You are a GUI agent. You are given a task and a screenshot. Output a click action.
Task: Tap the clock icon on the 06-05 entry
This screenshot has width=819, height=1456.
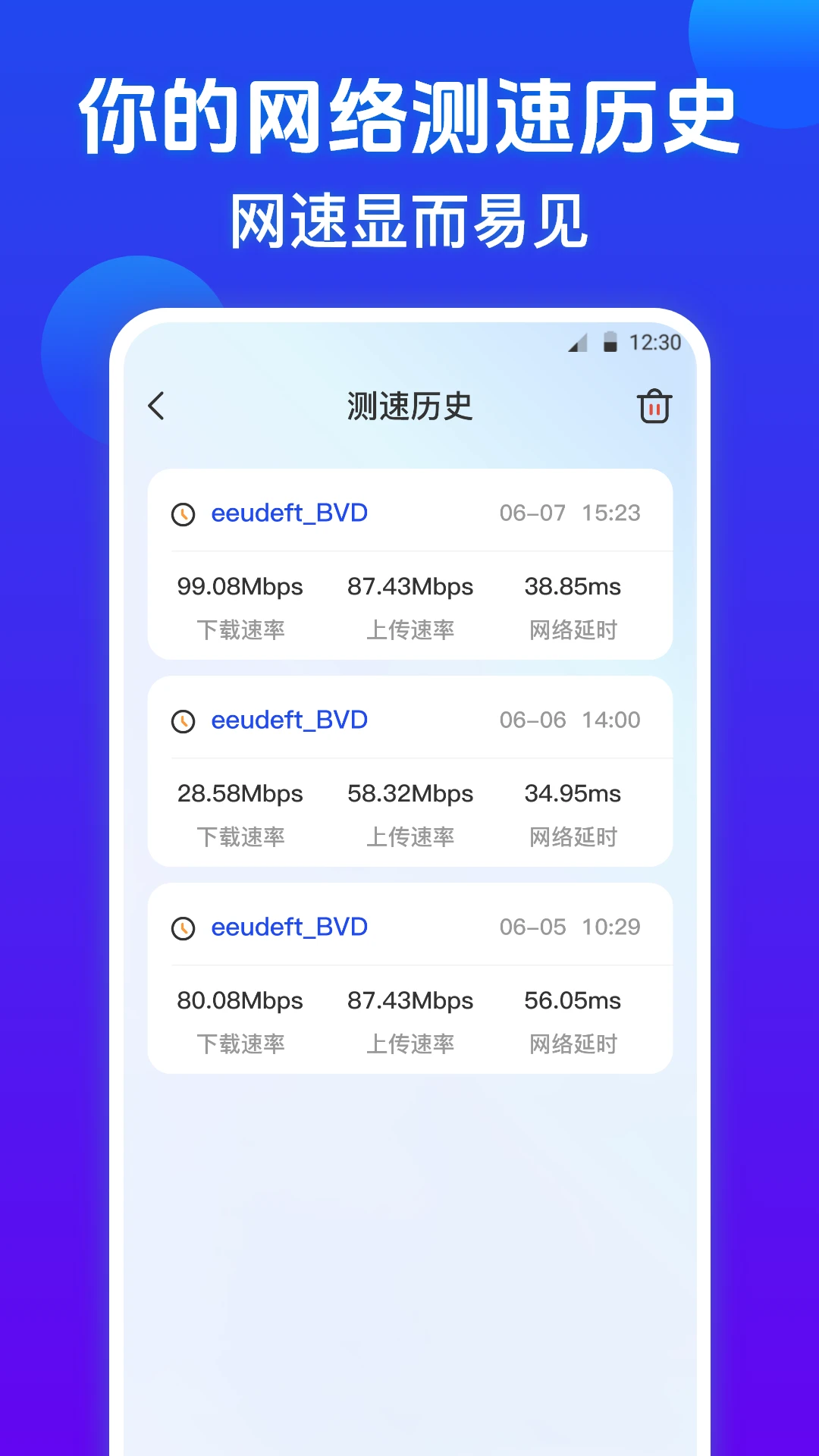pos(184,927)
